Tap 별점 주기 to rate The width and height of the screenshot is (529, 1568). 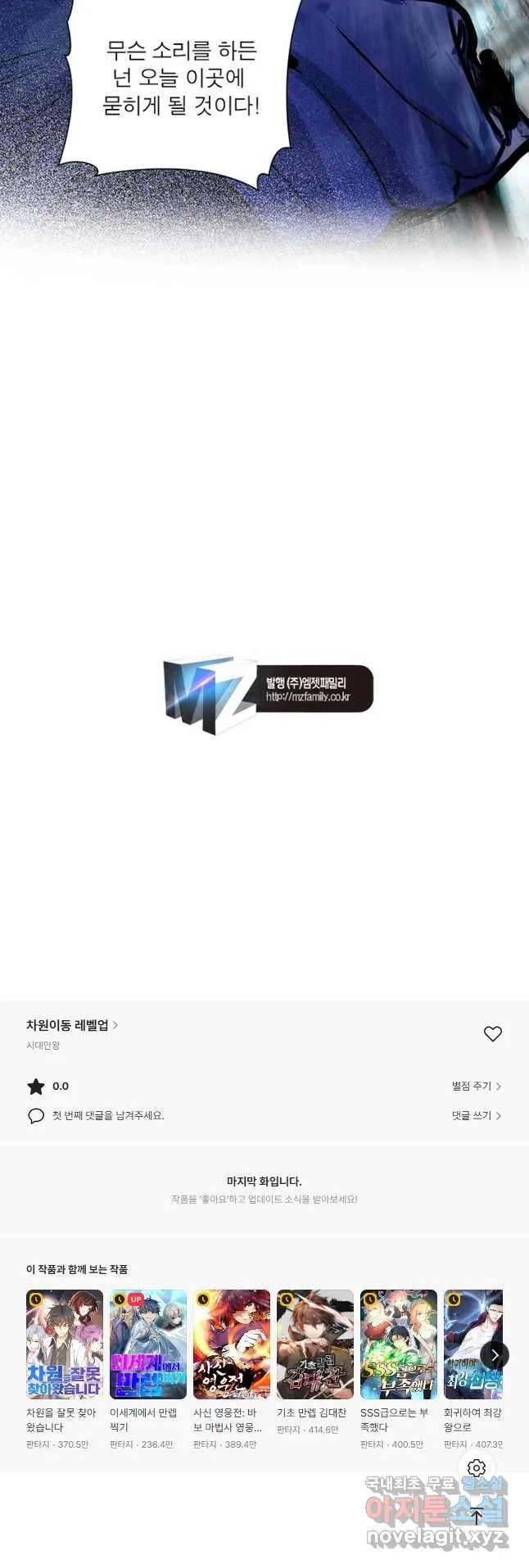(476, 1086)
